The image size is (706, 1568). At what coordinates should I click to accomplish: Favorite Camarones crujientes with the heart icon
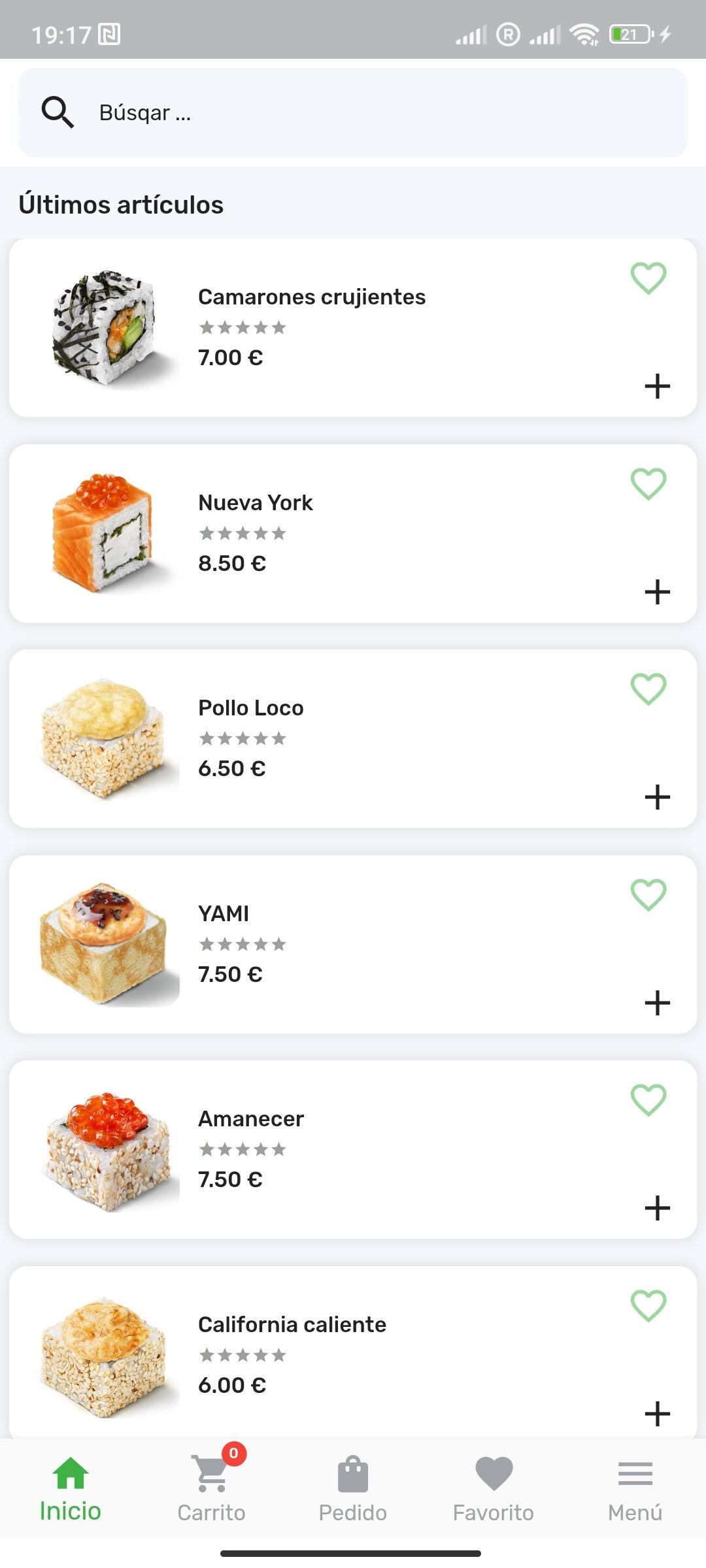pyautogui.click(x=648, y=278)
